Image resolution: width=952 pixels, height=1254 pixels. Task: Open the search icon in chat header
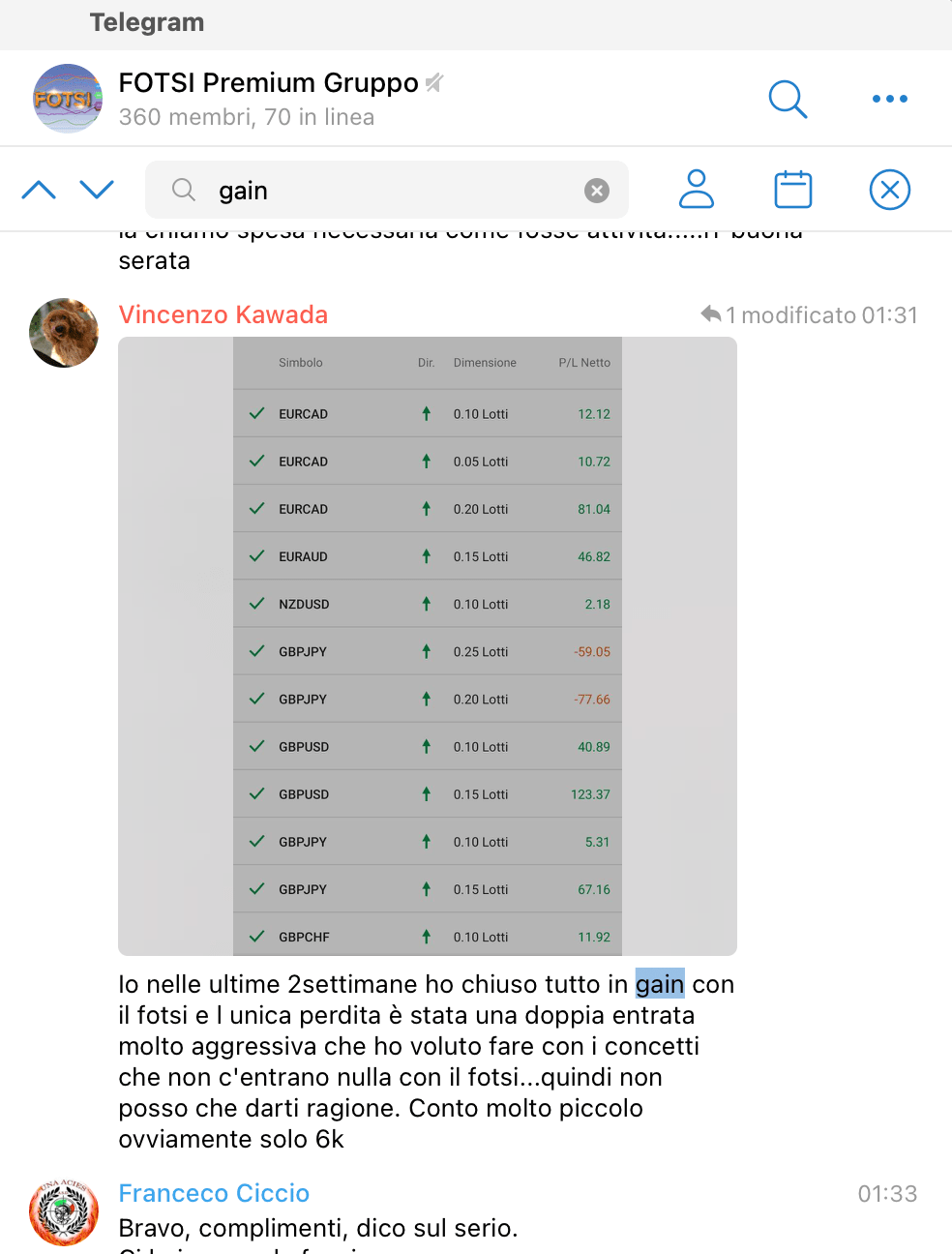(x=788, y=99)
